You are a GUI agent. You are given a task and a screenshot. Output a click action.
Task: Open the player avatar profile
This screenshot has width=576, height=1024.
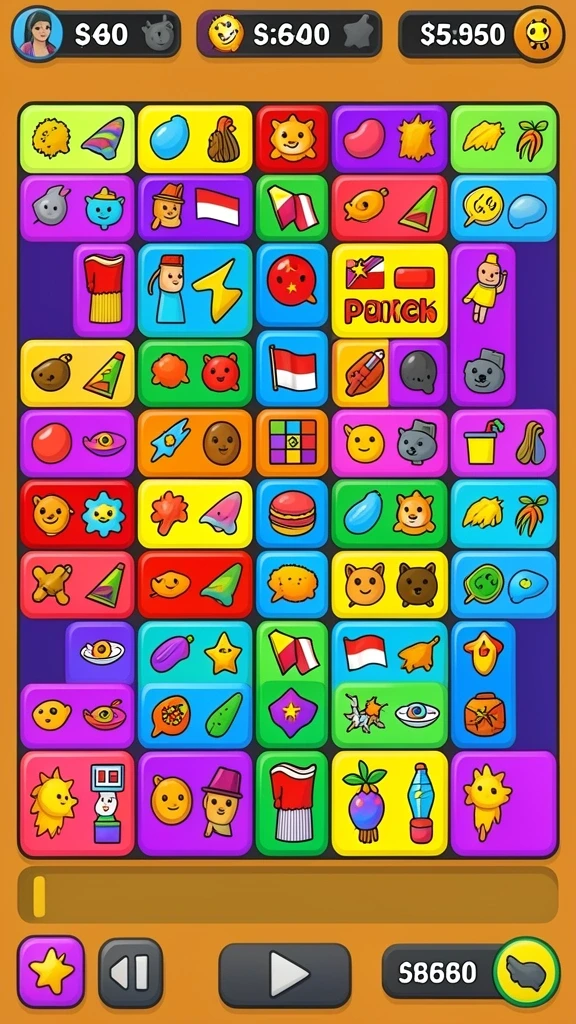pyautogui.click(x=37, y=33)
